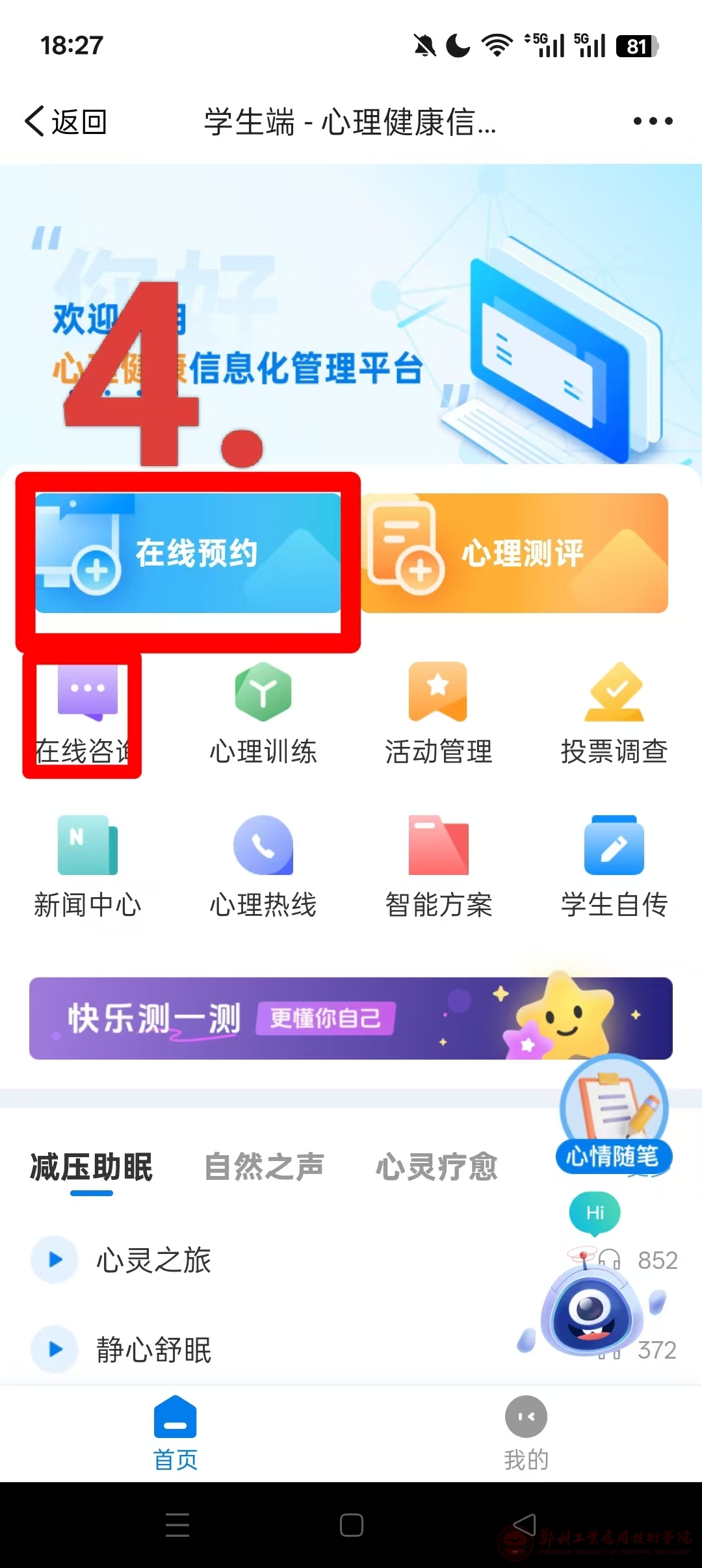Screen dimensions: 702x1568
Task: Open 活动管理 activity management
Action: pyautogui.click(x=438, y=713)
